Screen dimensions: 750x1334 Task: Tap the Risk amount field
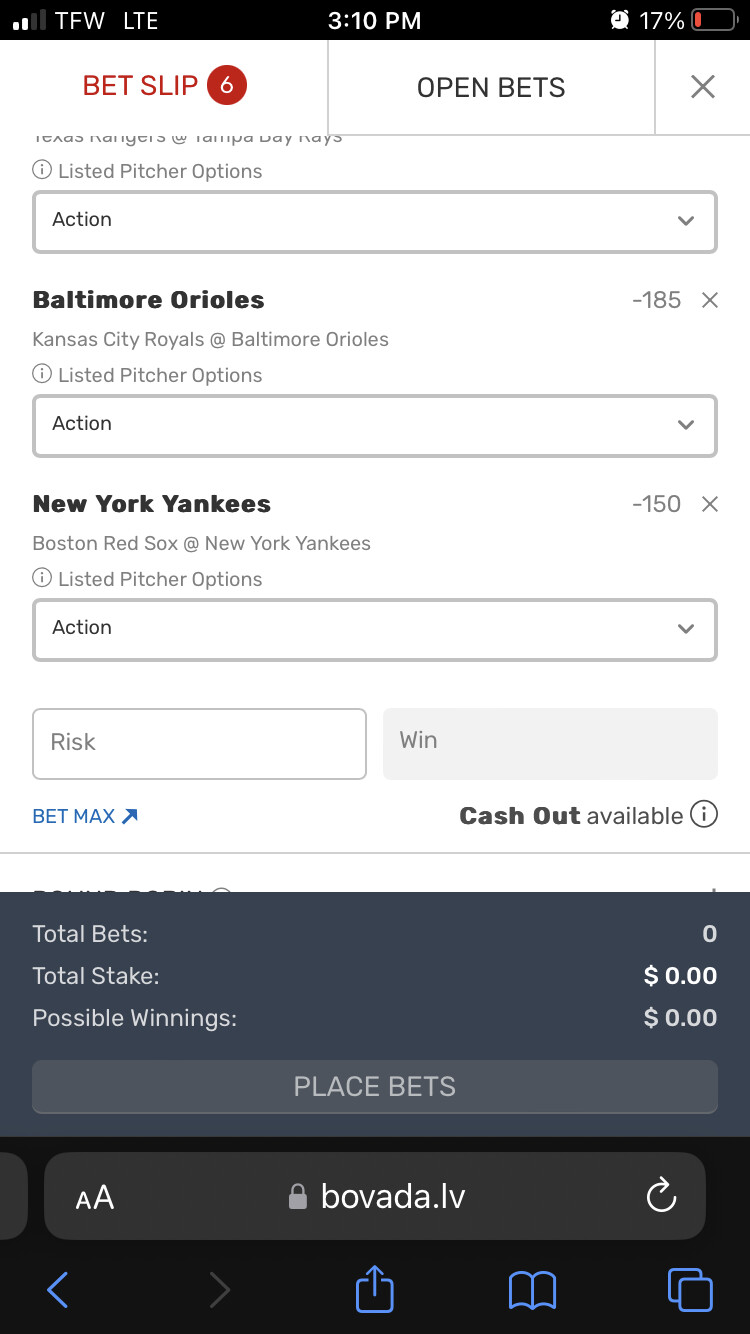click(200, 743)
